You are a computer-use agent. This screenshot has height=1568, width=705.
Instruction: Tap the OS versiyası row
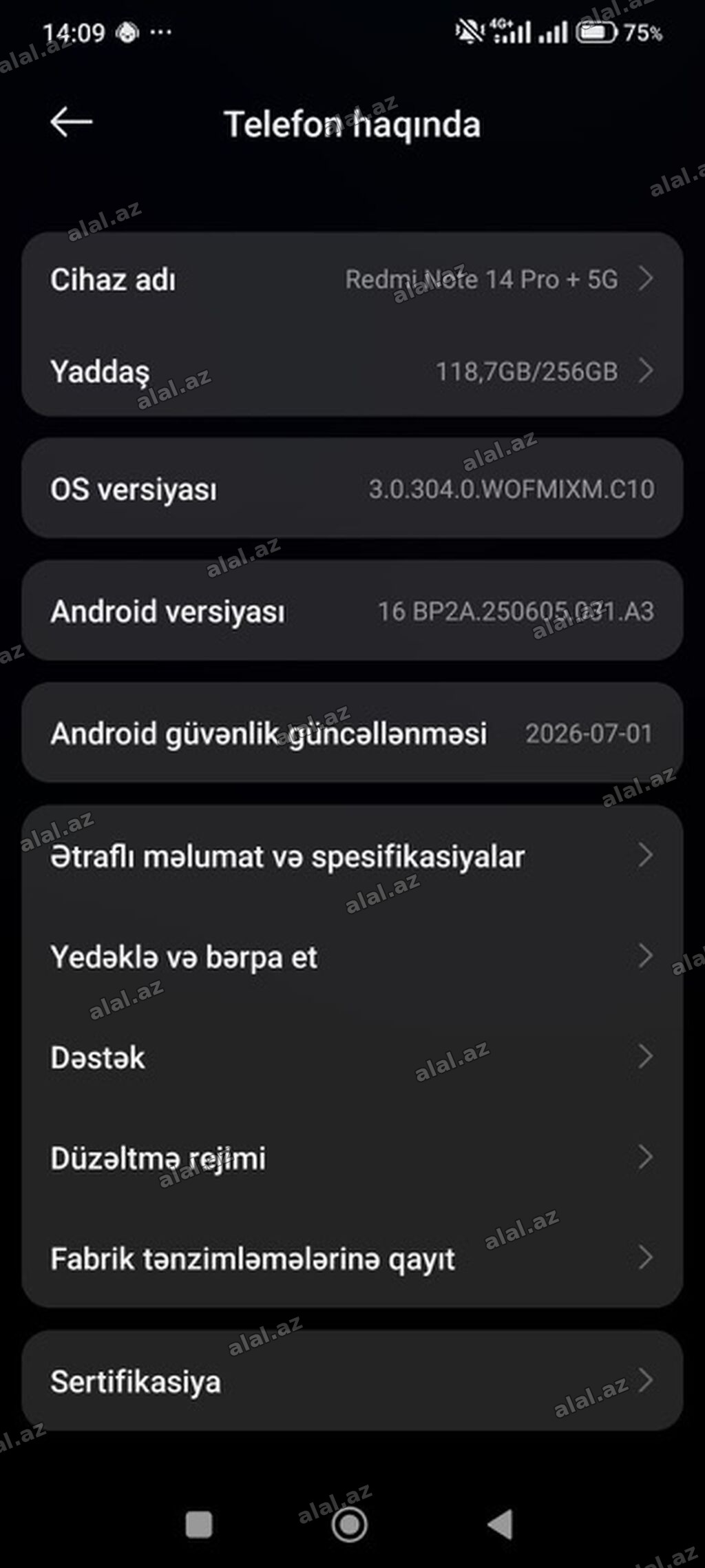click(x=352, y=488)
